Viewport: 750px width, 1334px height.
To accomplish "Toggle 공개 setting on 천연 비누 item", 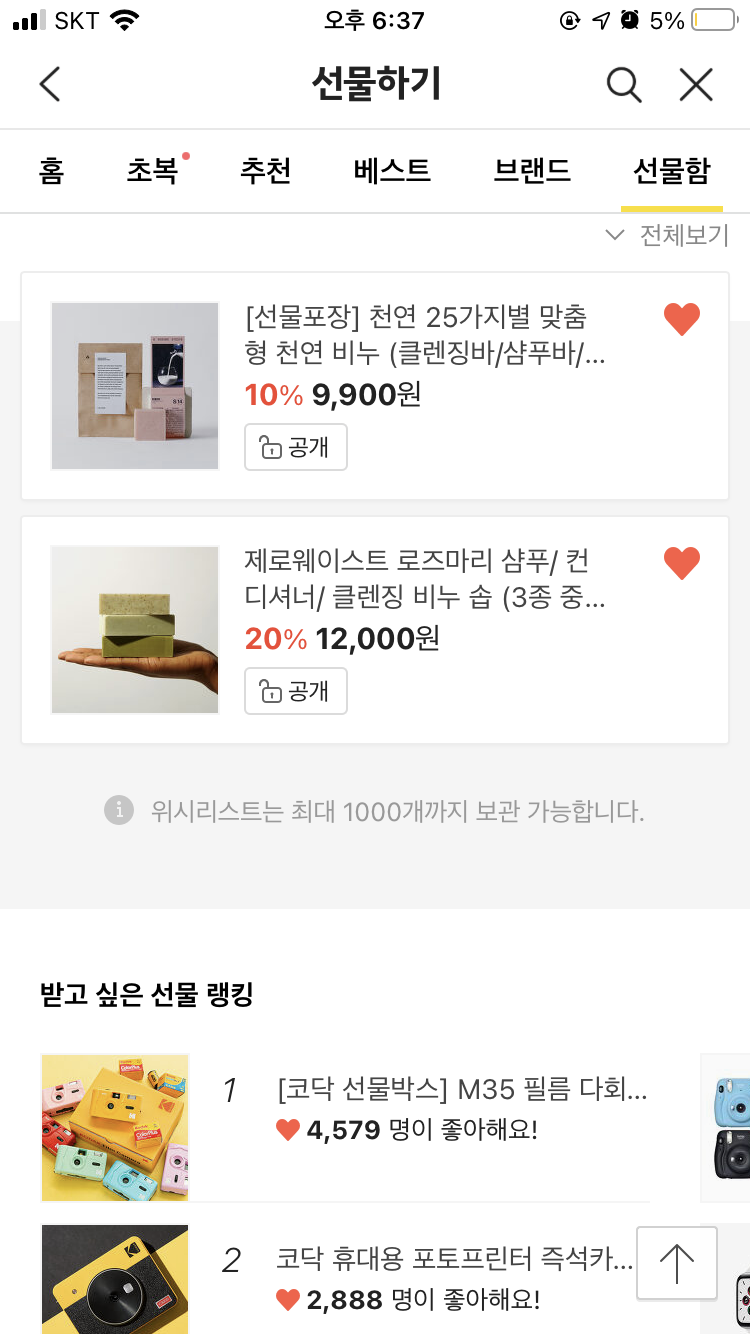I will pos(296,447).
